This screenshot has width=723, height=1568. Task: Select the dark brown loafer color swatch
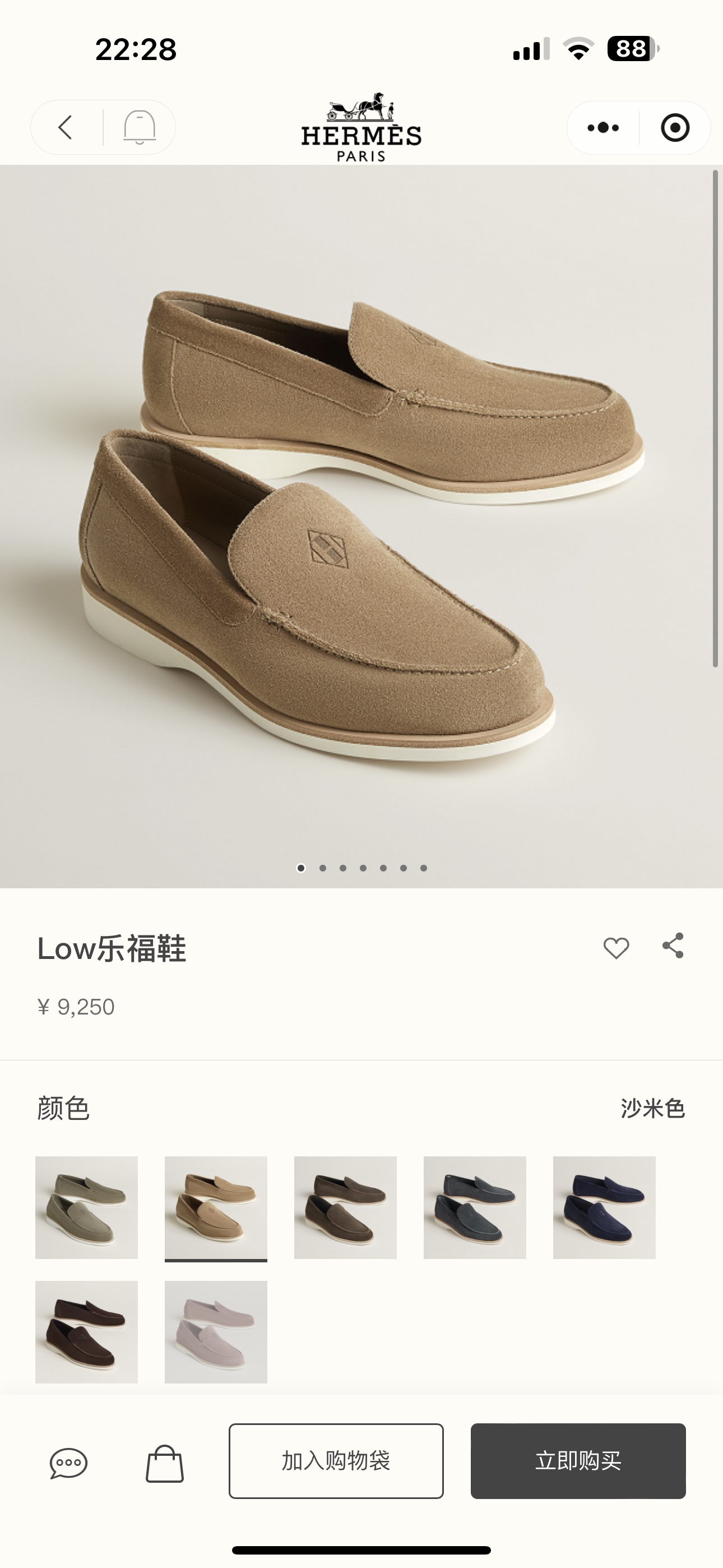pyautogui.click(x=87, y=1333)
